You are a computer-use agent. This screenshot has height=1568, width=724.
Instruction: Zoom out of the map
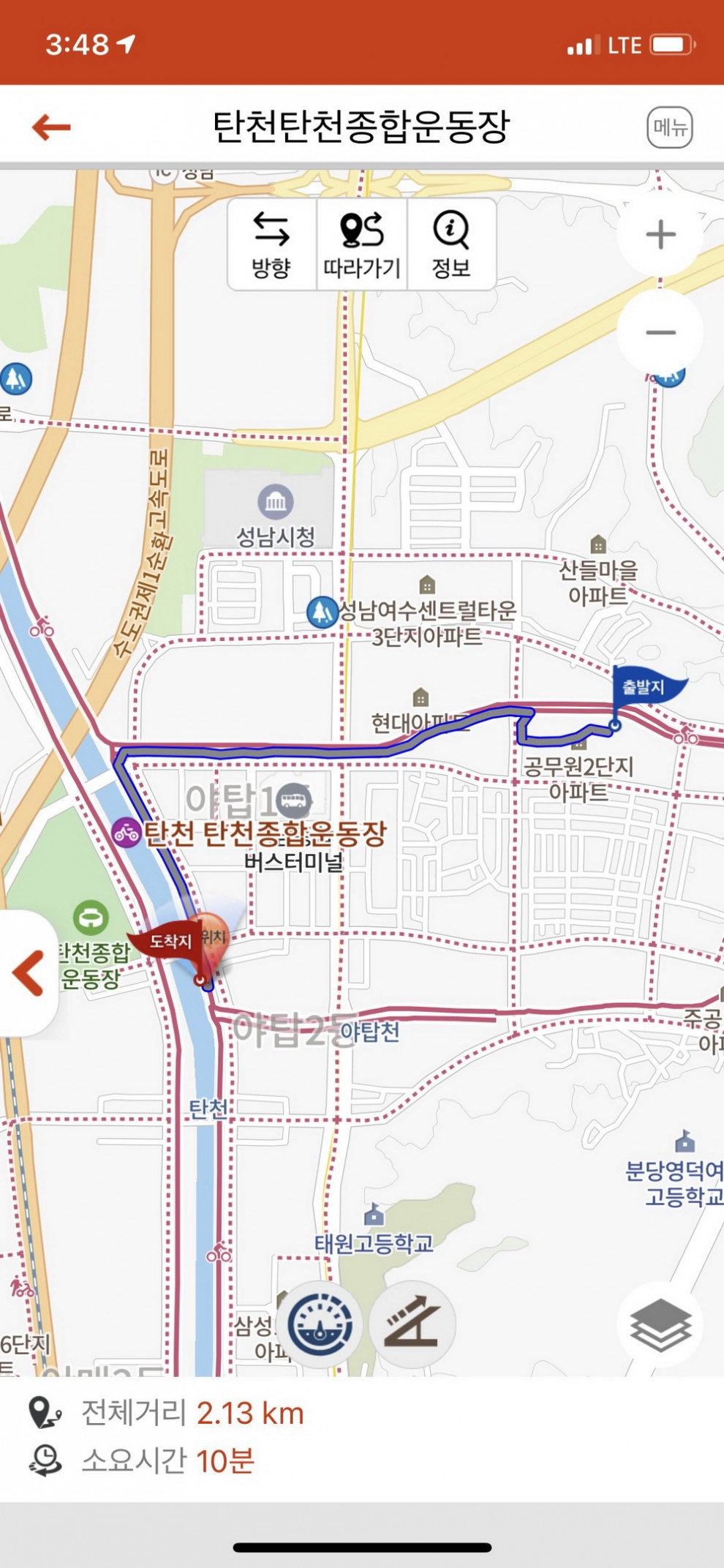660,332
